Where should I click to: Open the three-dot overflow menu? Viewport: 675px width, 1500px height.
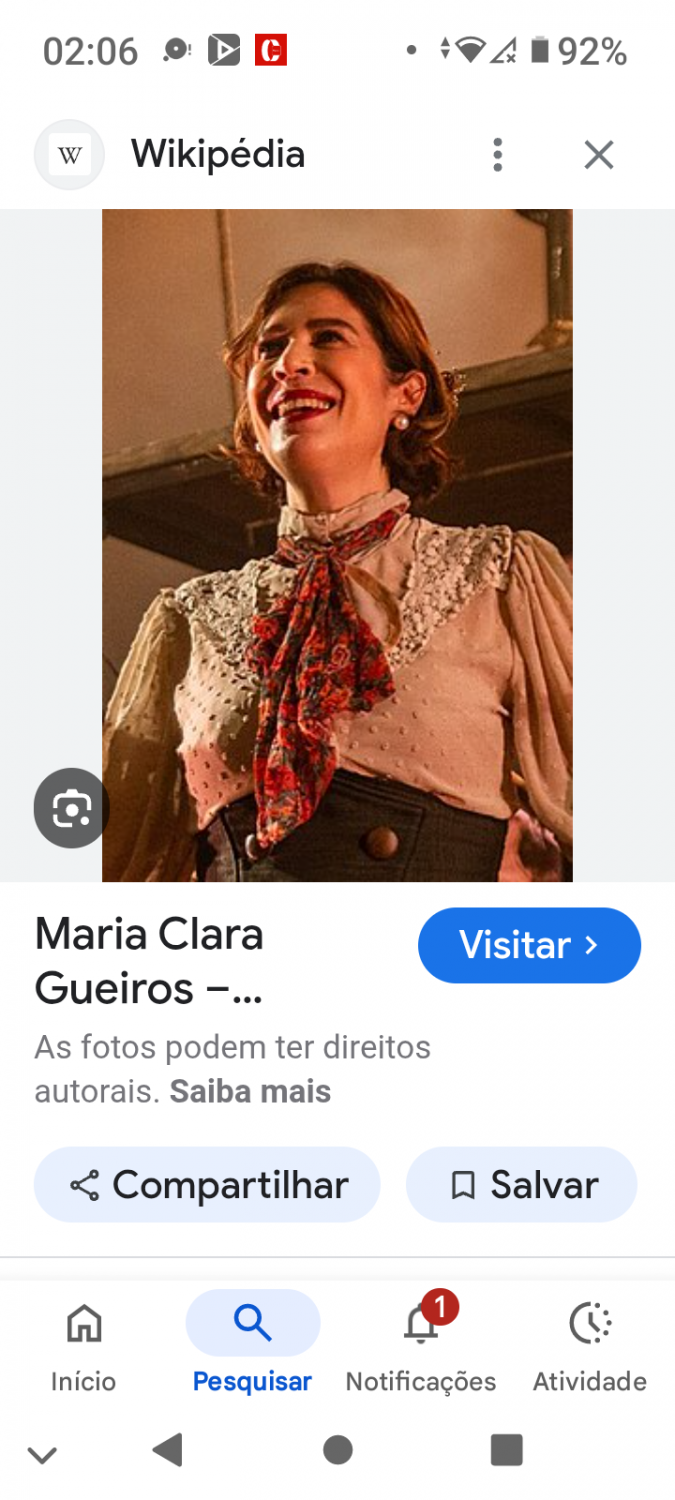(x=497, y=155)
